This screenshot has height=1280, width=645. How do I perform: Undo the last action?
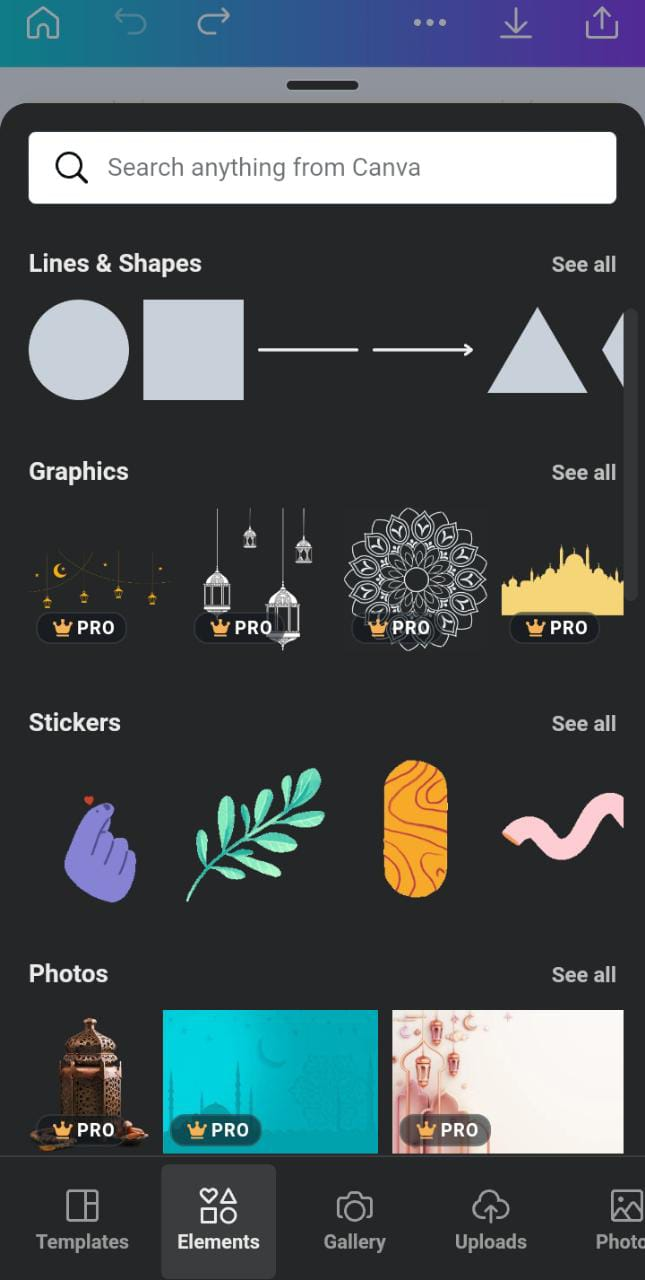[130, 22]
